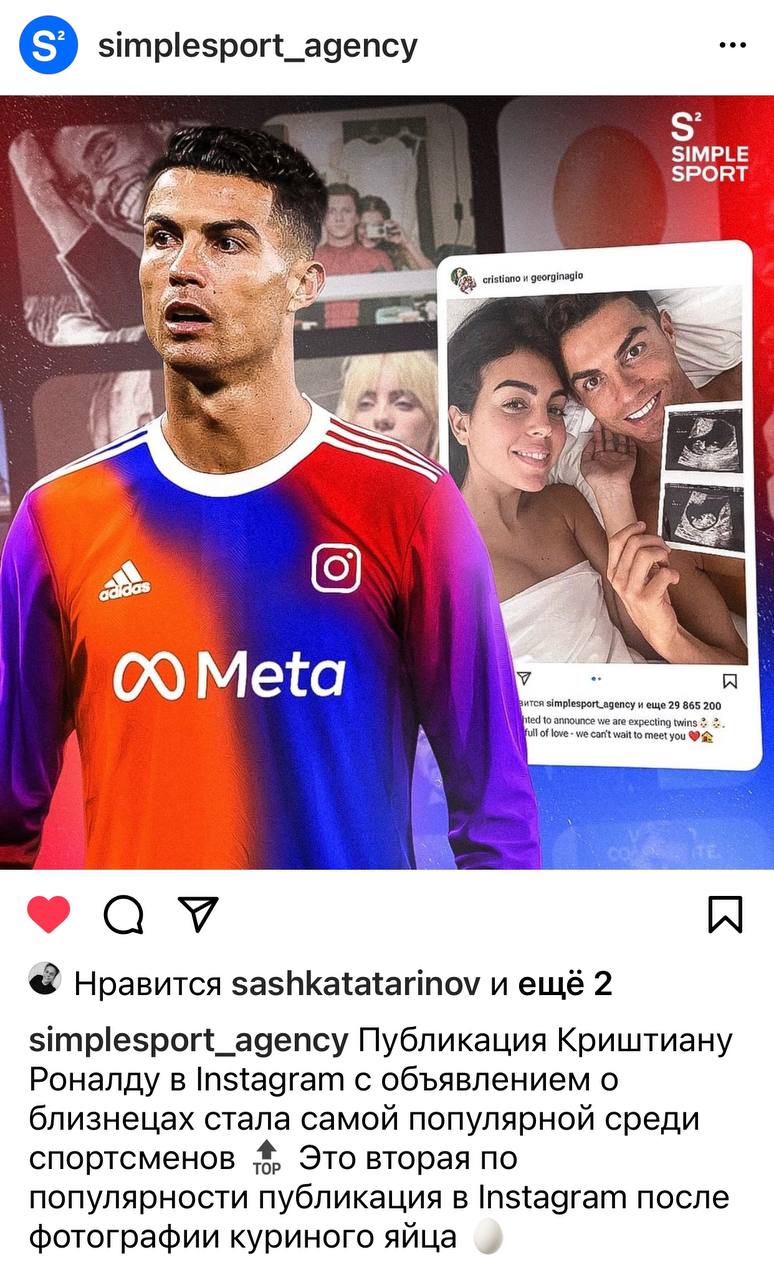Image resolution: width=774 pixels, height=1280 pixels.
Task: Open comments with the speech bubble icon
Action: pyautogui.click(x=123, y=914)
